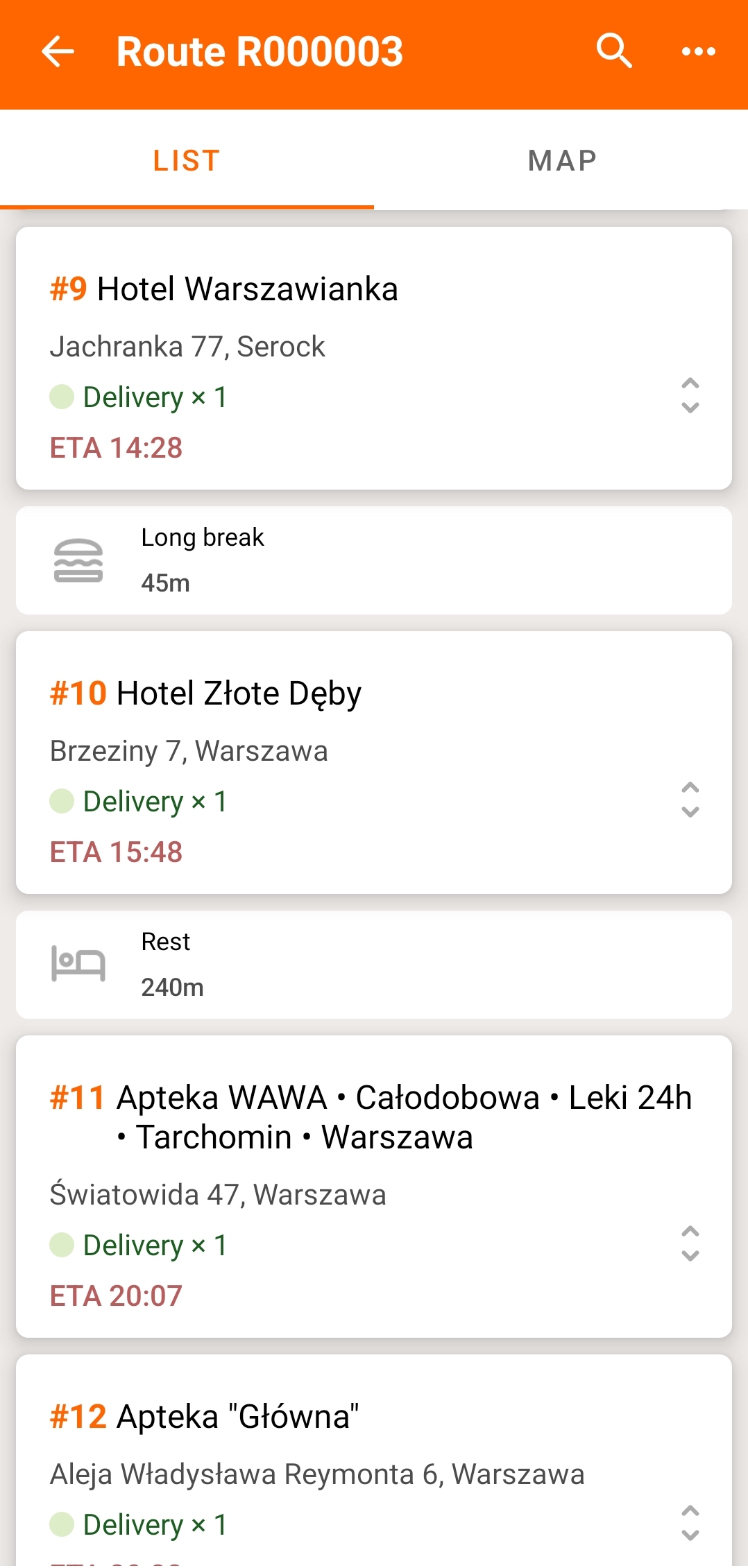748x1568 pixels.
Task: Open the overflow menu with three dots
Action: tap(699, 51)
